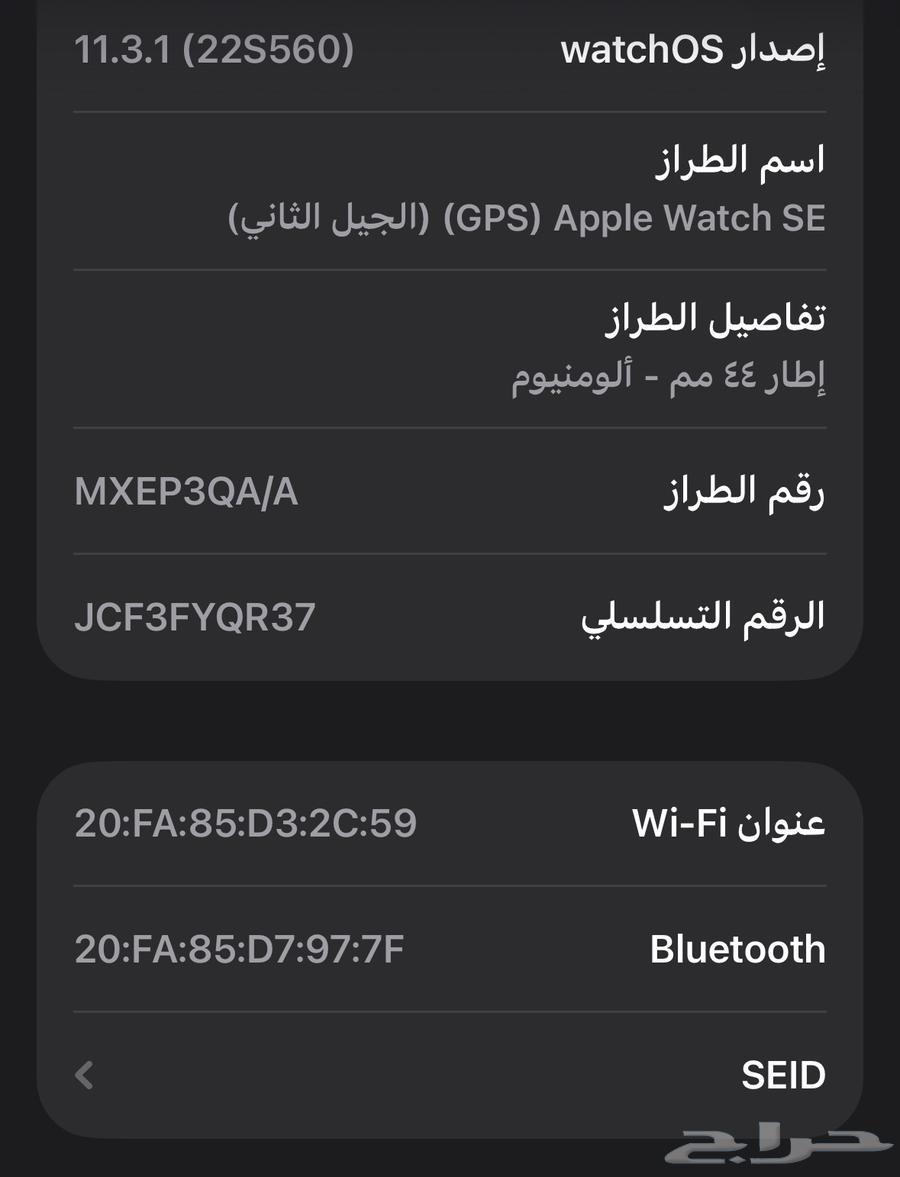Expand SEID using its left chevron
This screenshot has height=1177, width=900.
tap(84, 1077)
